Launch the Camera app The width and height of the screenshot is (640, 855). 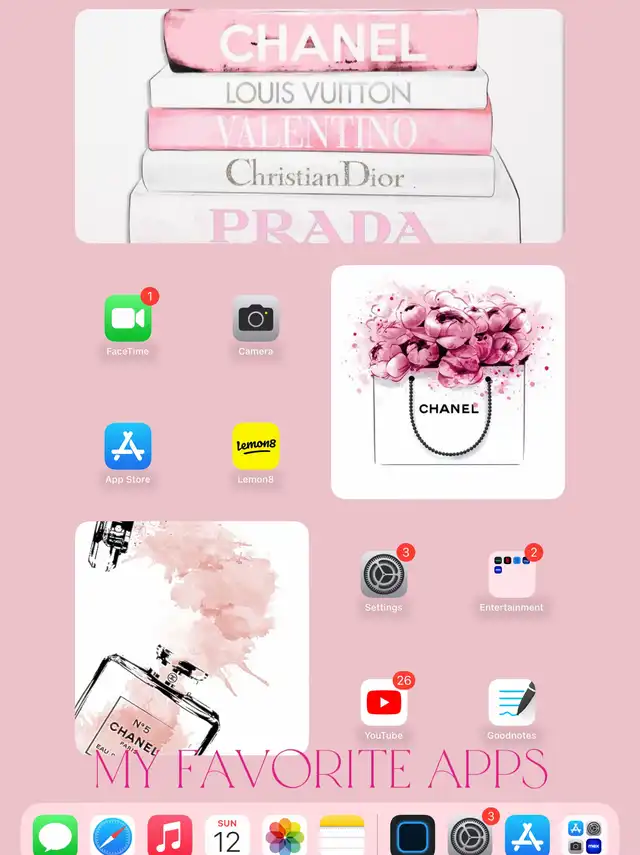256,319
